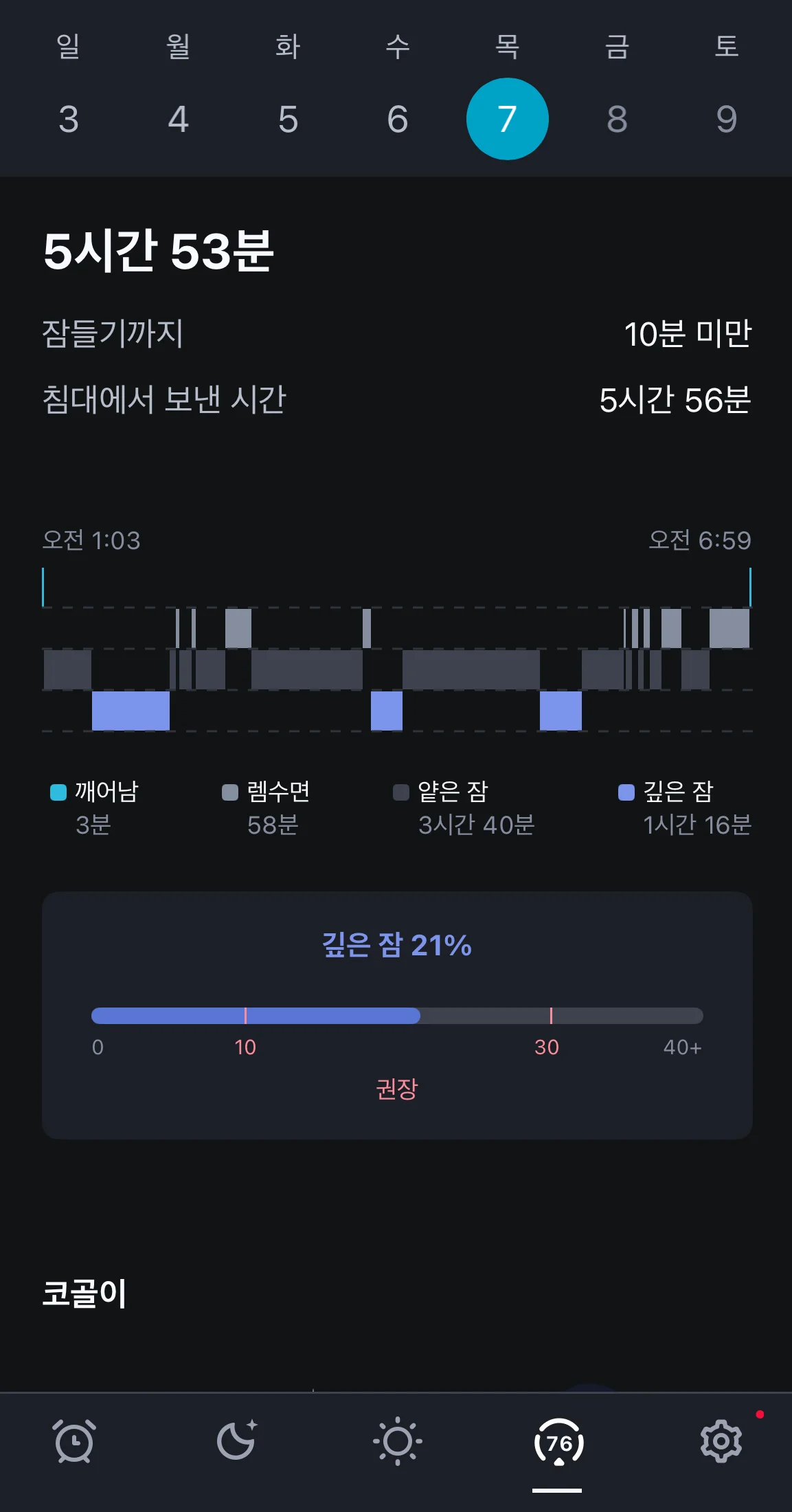792x1512 pixels.
Task: Tap the 권장 recommendation label
Action: click(398, 1089)
